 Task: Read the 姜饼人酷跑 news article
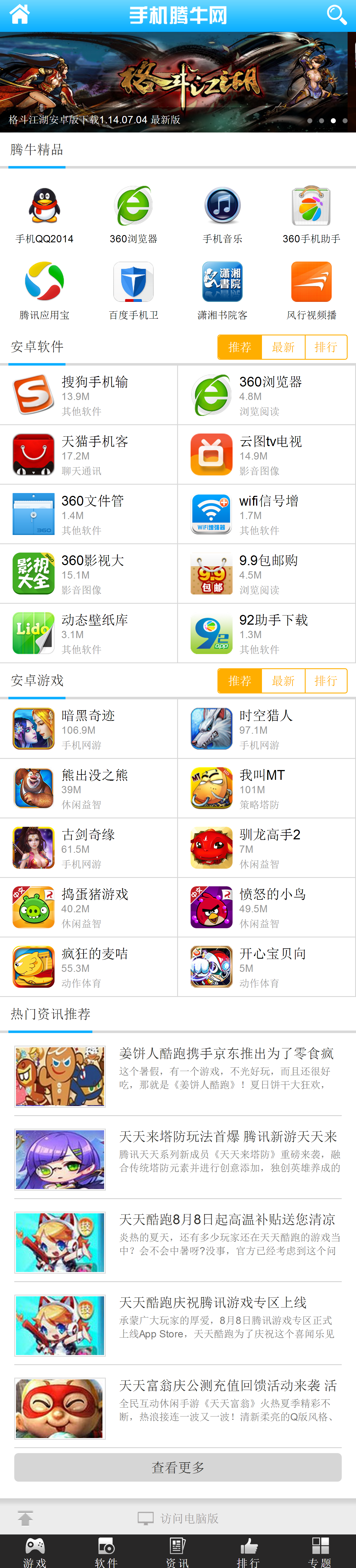coord(177,1076)
